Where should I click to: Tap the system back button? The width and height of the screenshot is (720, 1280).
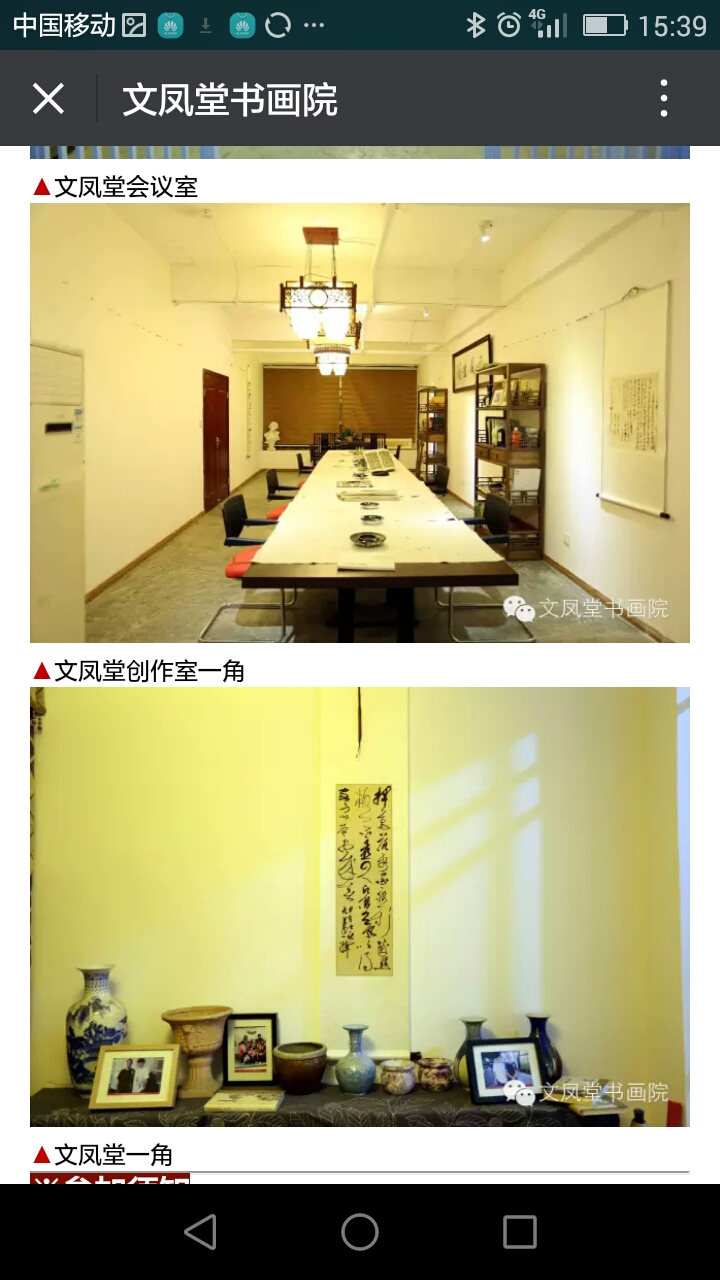click(200, 1232)
